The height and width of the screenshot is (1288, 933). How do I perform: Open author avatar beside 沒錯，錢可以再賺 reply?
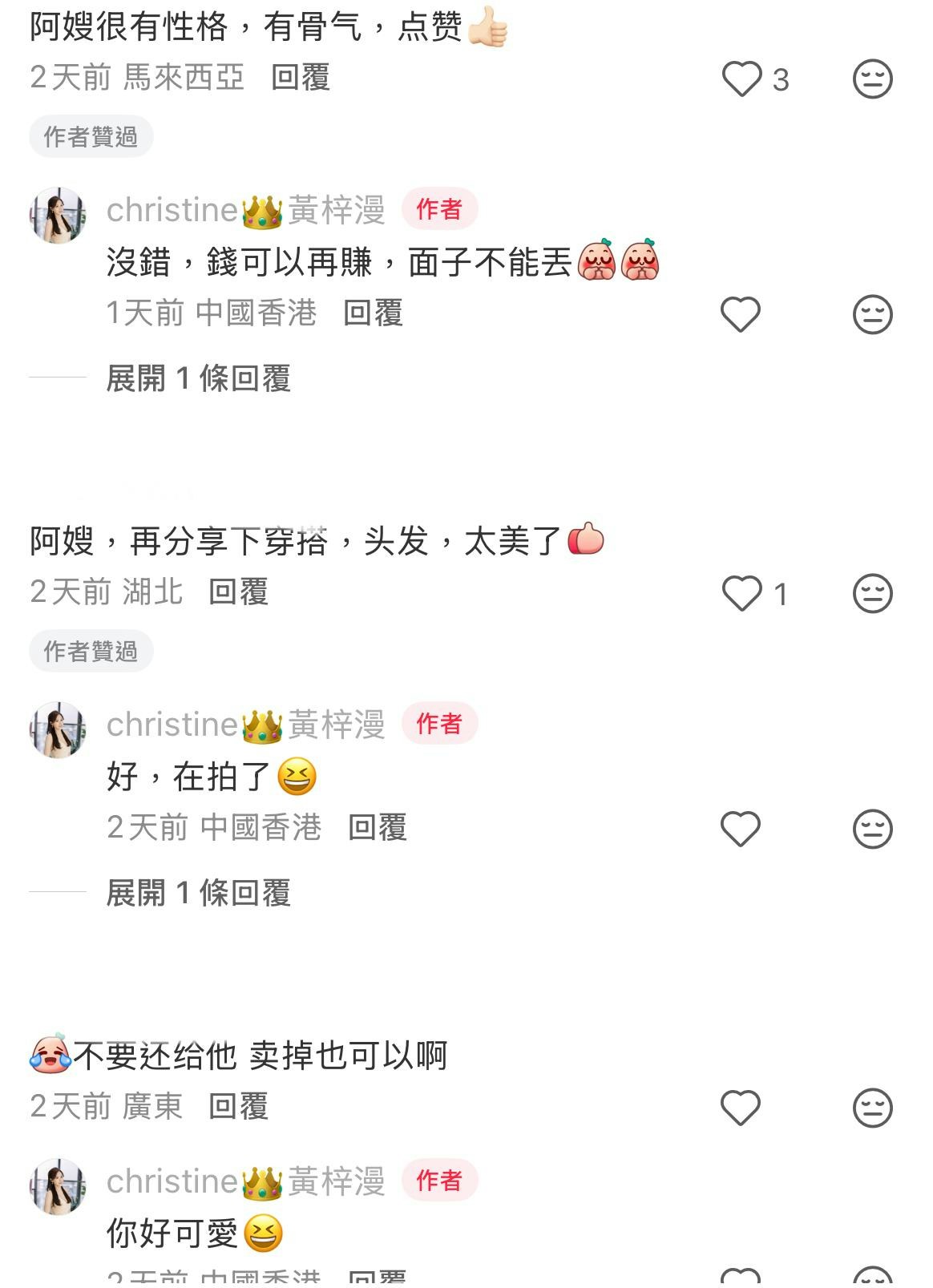tap(57, 216)
